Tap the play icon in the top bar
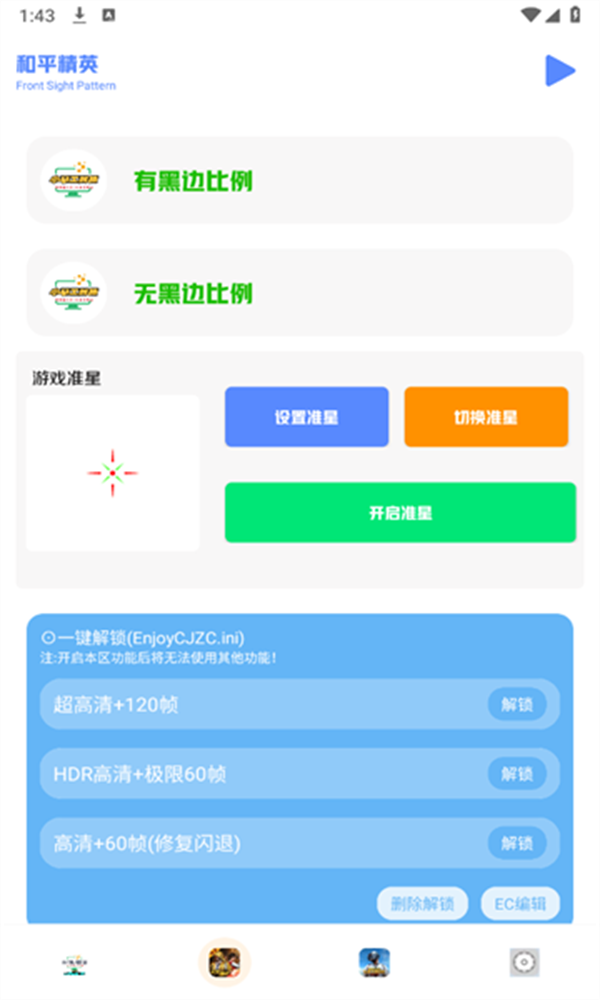The image size is (600, 1000). click(560, 71)
